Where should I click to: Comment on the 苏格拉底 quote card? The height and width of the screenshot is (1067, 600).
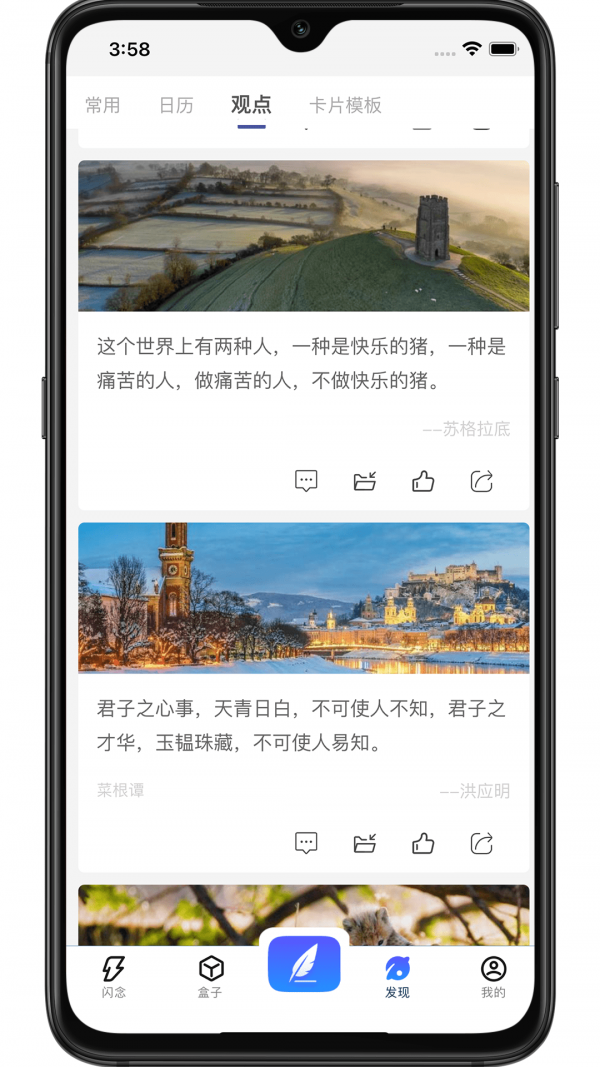306,481
